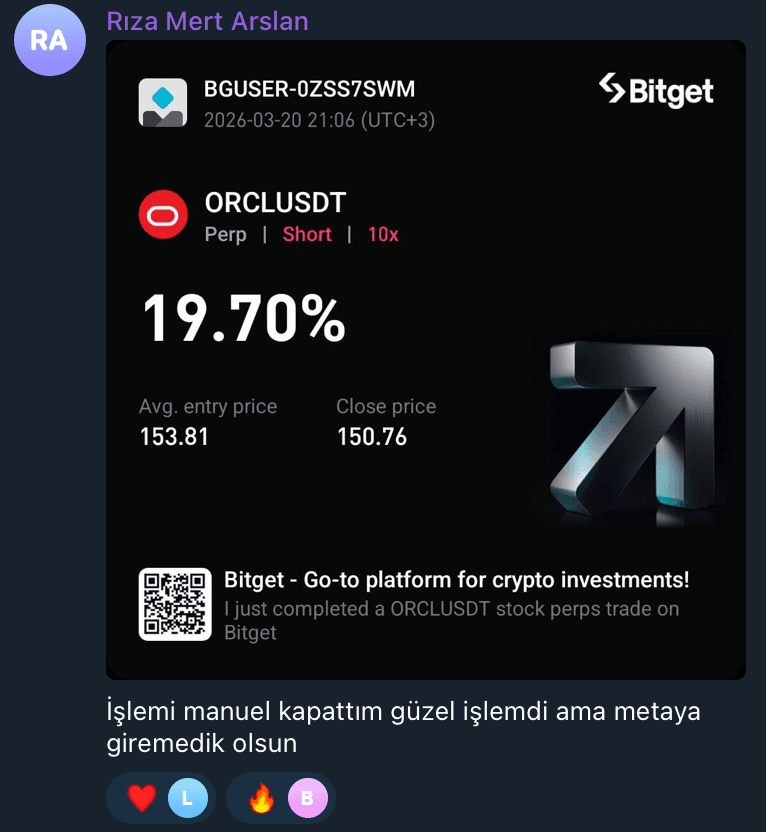Viewport: 766px width, 832px height.
Task: Click the Short position label
Action: coord(306,234)
